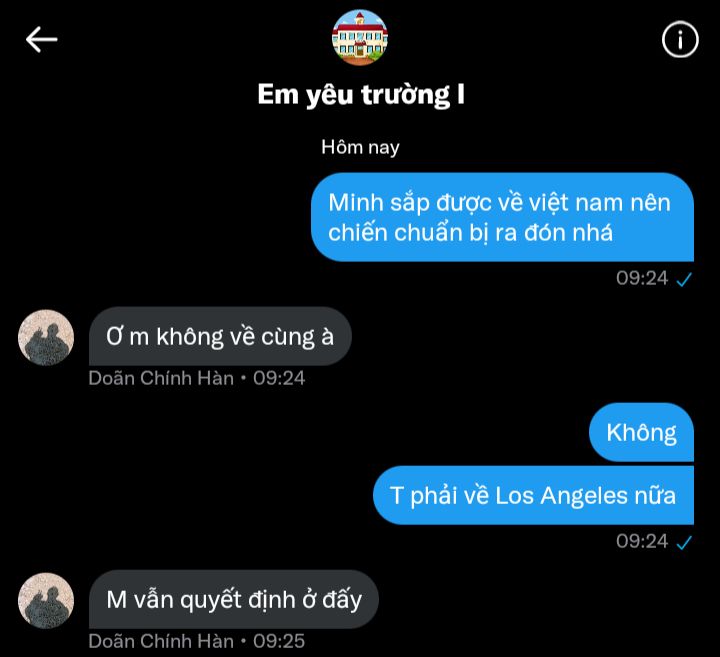This screenshot has height=657, width=720.
Task: Tap Doãn Chính Hàn's avatar beside "M vẫn quyết định ở đấy"
Action: click(46, 600)
